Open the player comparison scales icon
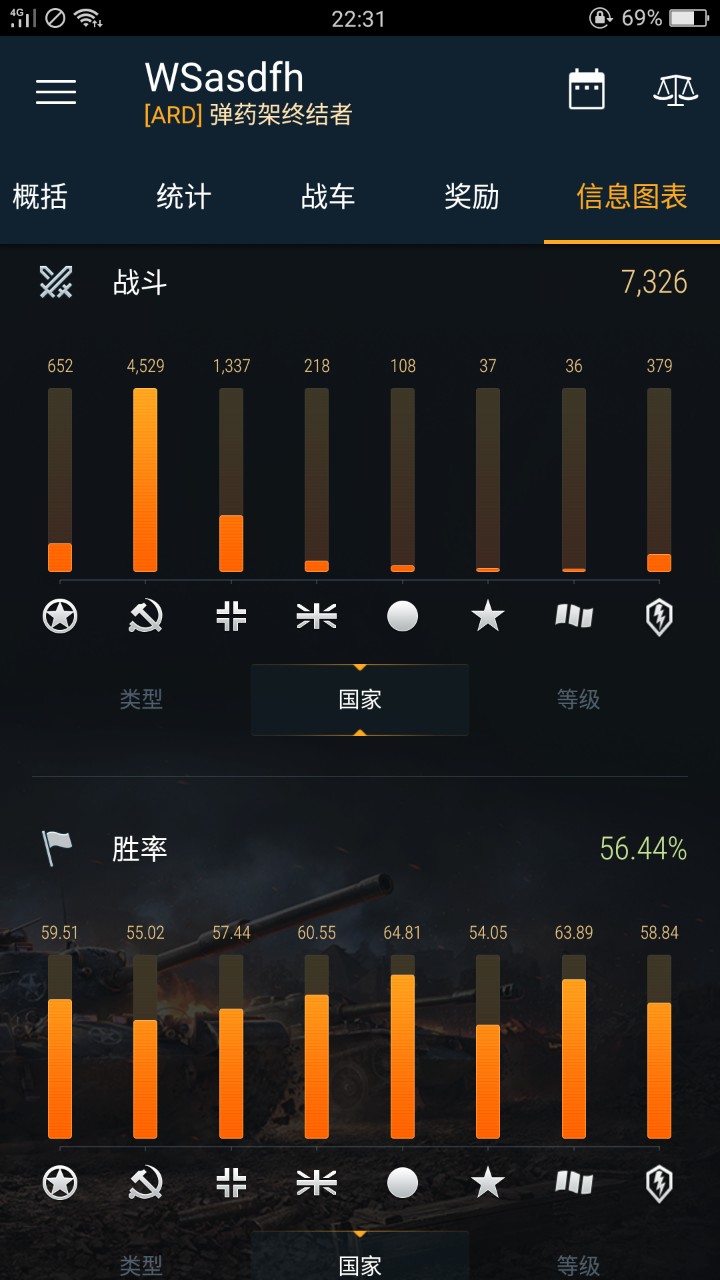720x1280 pixels. 676,90
